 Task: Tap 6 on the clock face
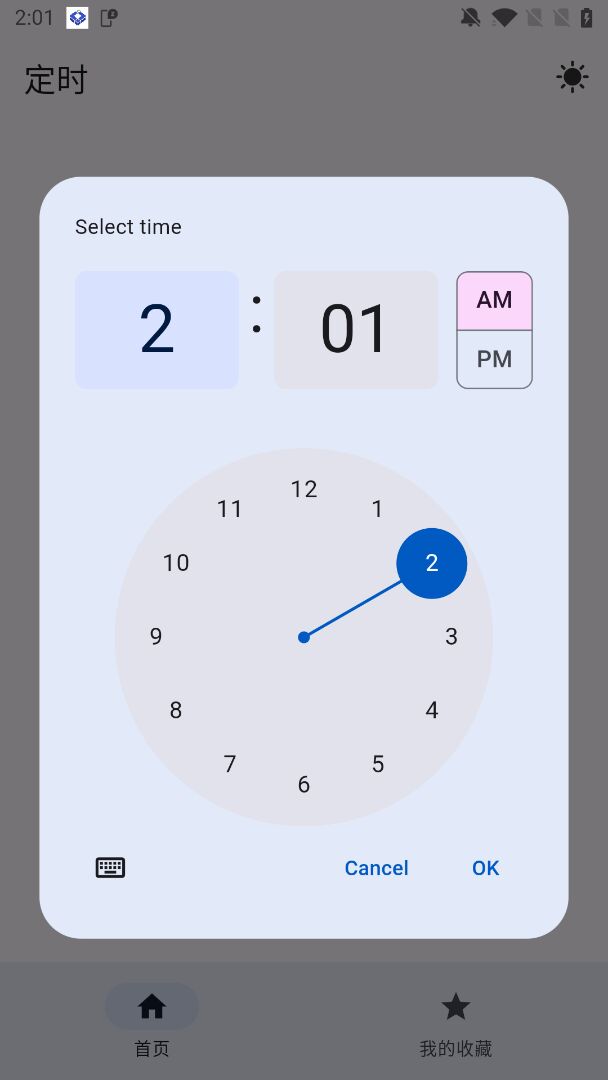coord(304,784)
